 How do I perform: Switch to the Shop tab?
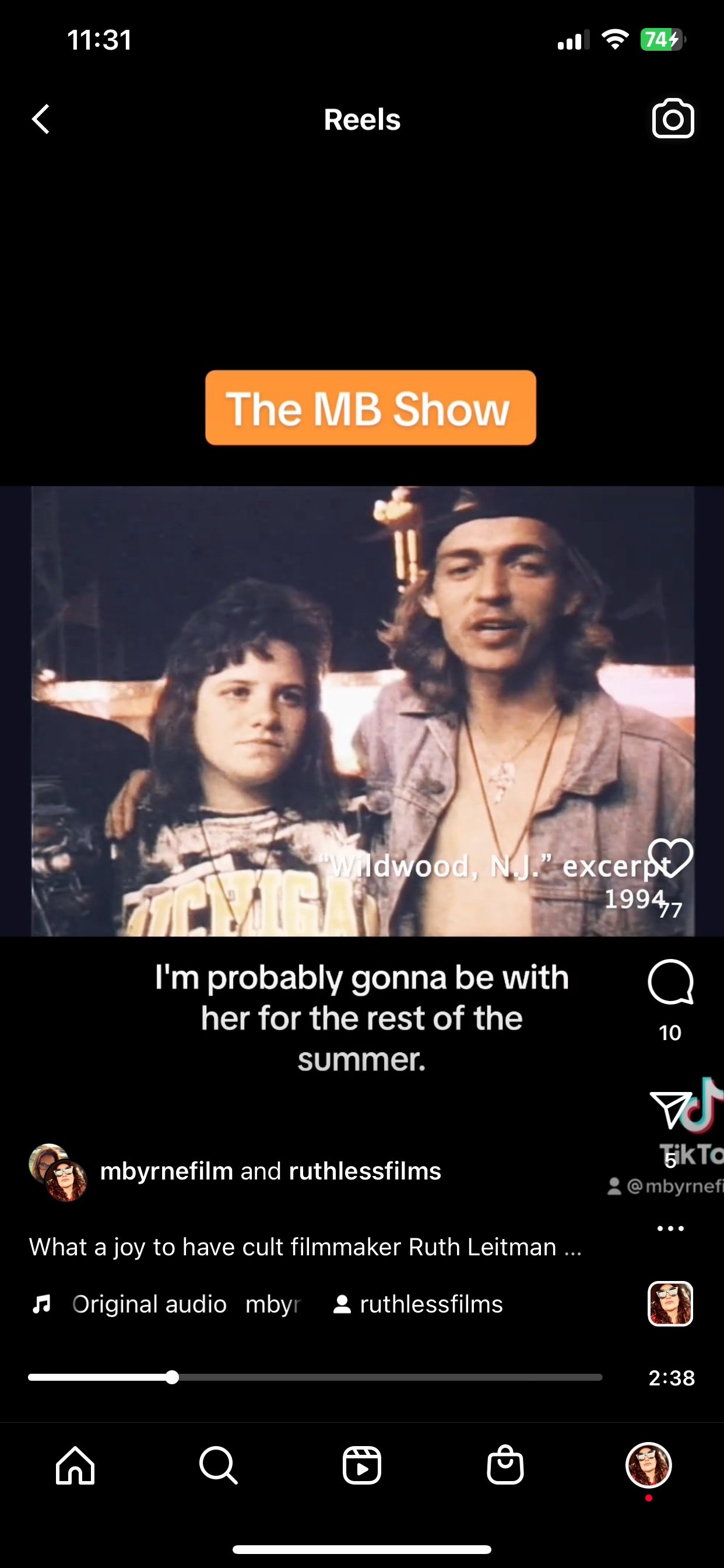(505, 1465)
